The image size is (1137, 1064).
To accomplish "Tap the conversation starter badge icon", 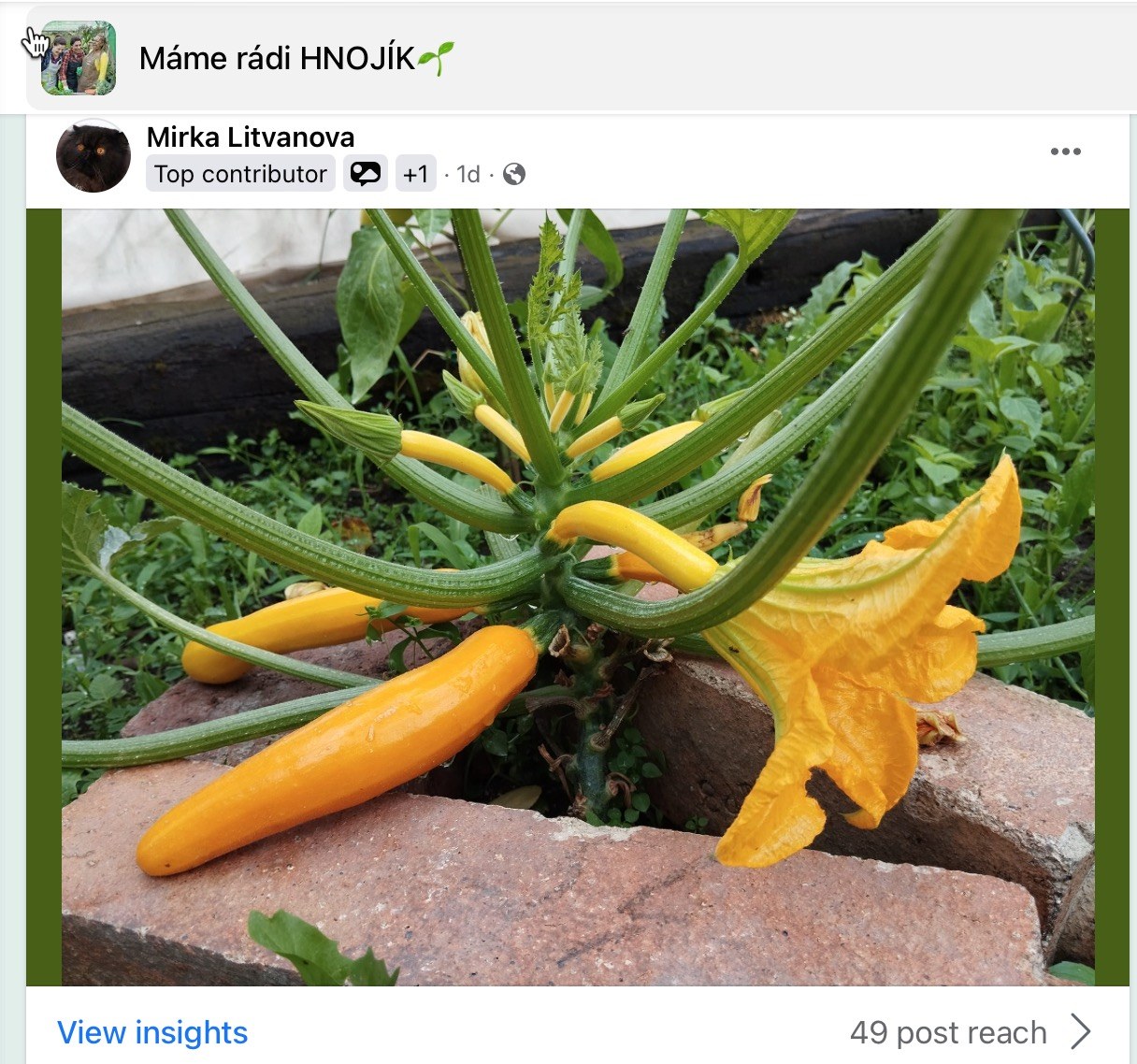I will point(366,174).
